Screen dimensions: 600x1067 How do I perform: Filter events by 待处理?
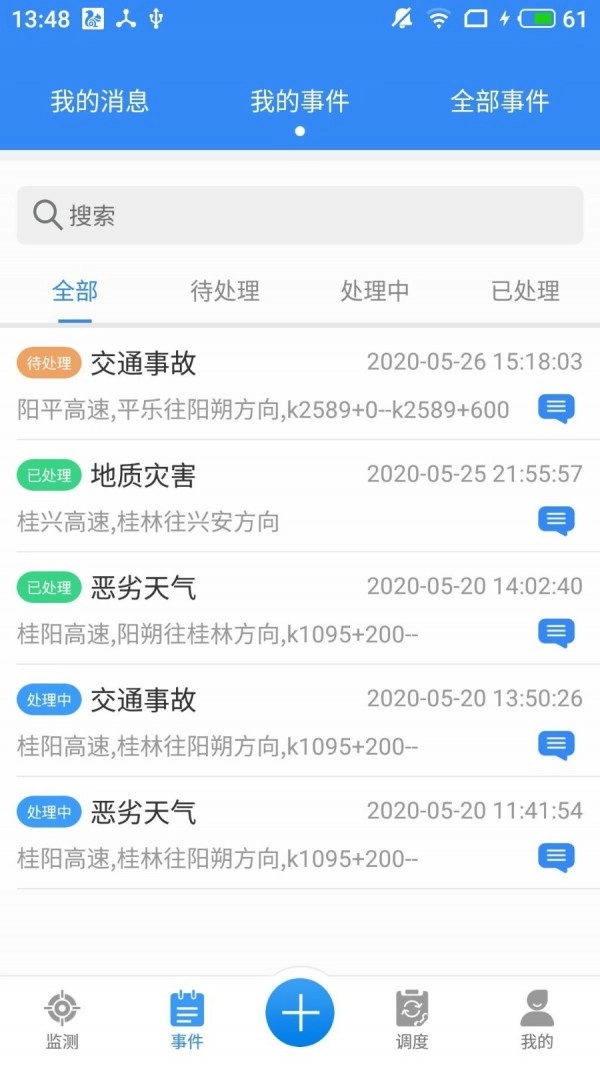pyautogui.click(x=225, y=291)
